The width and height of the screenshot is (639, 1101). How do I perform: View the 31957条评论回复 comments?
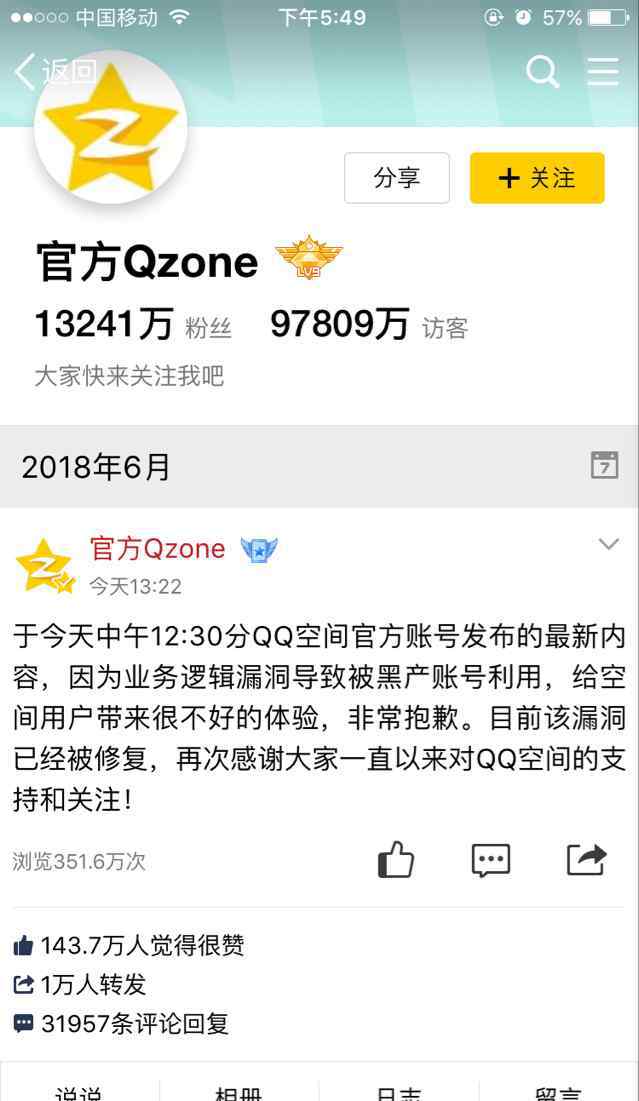click(122, 1023)
